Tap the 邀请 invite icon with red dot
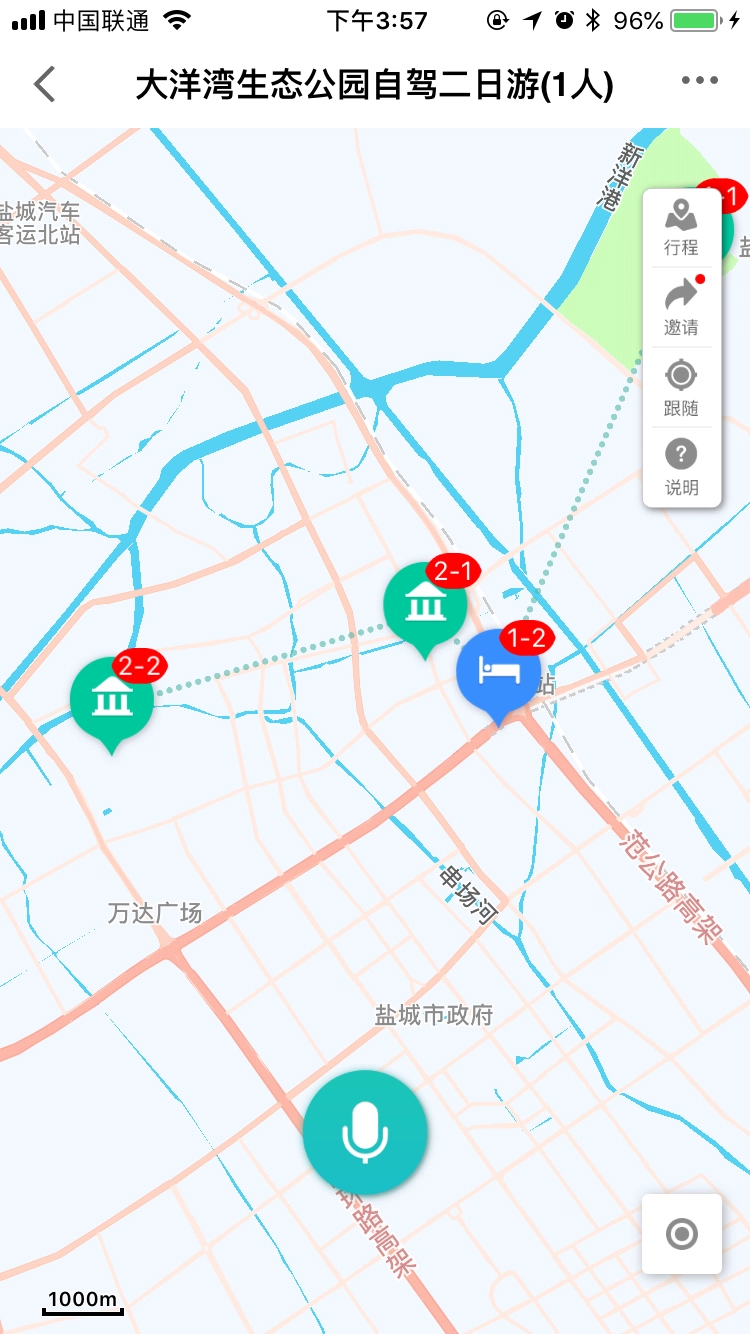 [681, 293]
